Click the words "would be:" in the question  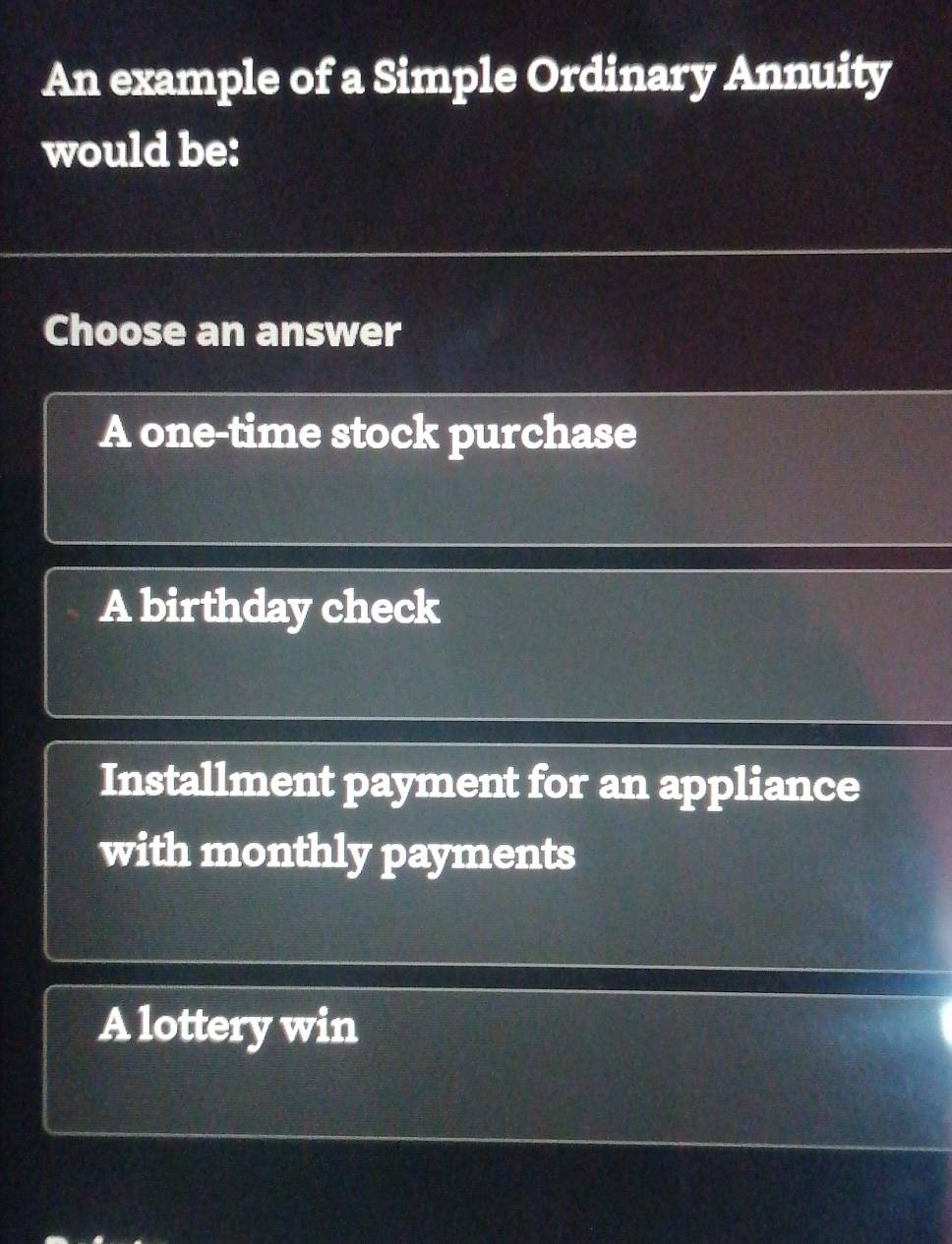(141, 150)
